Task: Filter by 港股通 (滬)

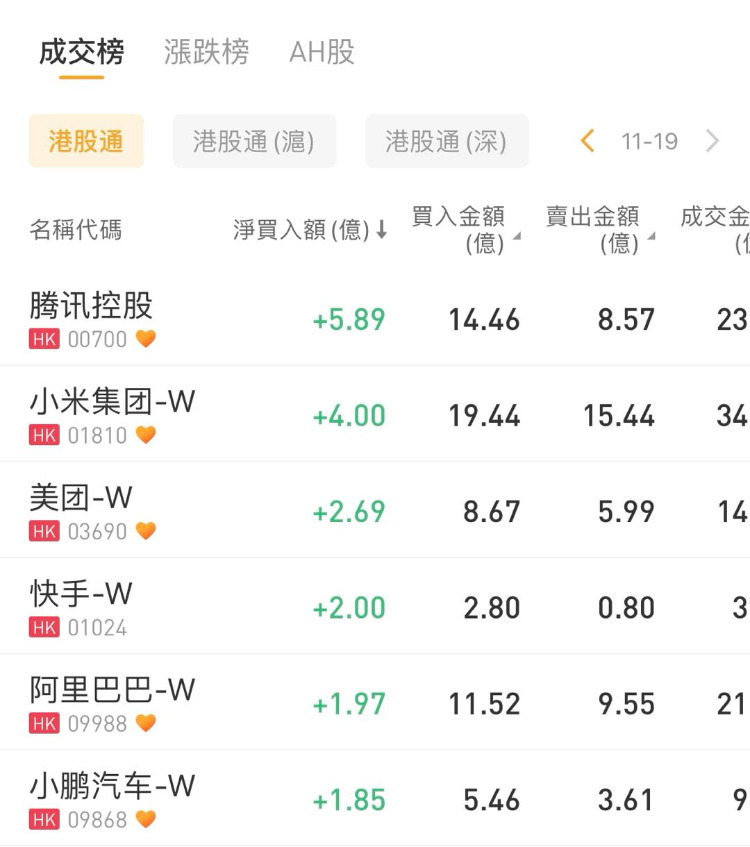Action: pyautogui.click(x=254, y=141)
